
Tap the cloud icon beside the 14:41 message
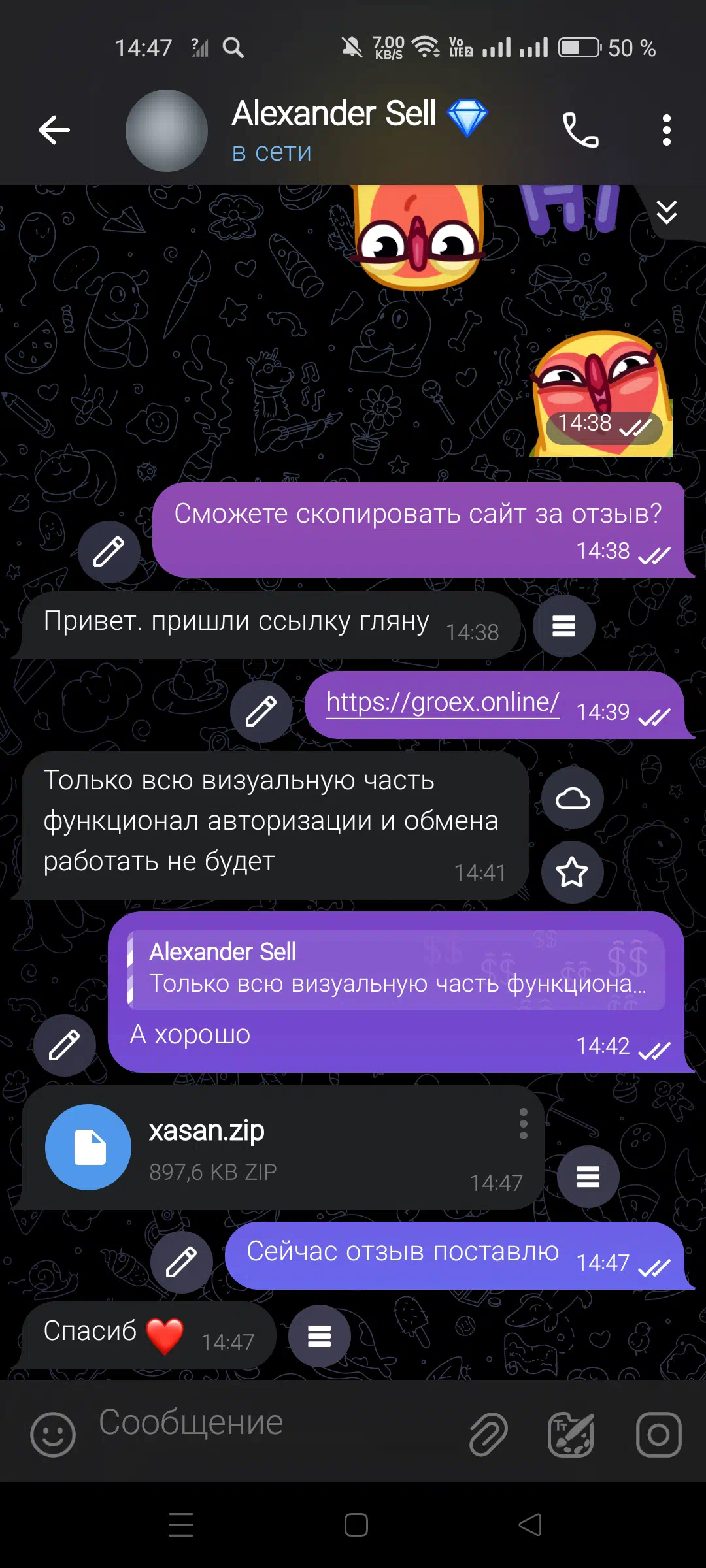pos(573,798)
